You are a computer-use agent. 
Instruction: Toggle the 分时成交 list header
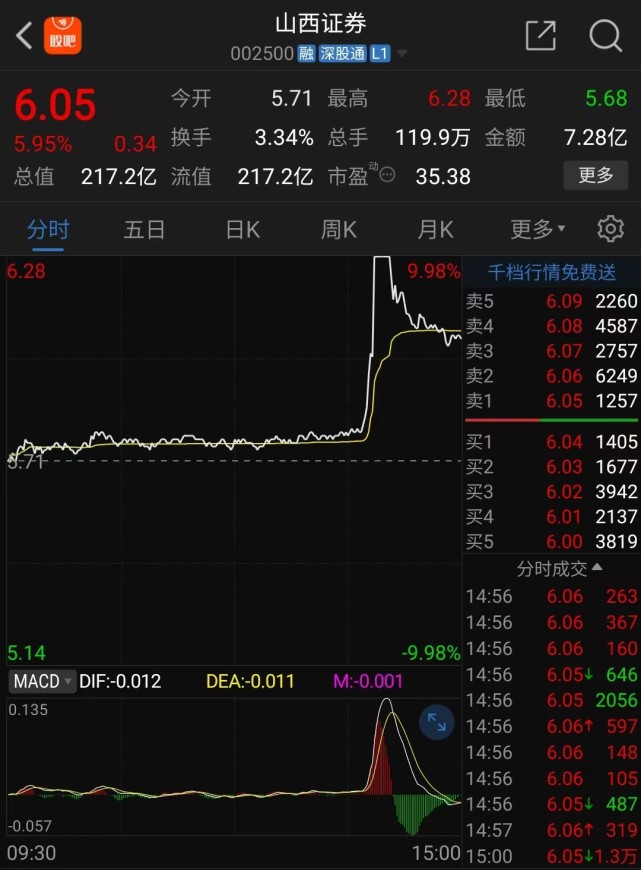[559, 569]
